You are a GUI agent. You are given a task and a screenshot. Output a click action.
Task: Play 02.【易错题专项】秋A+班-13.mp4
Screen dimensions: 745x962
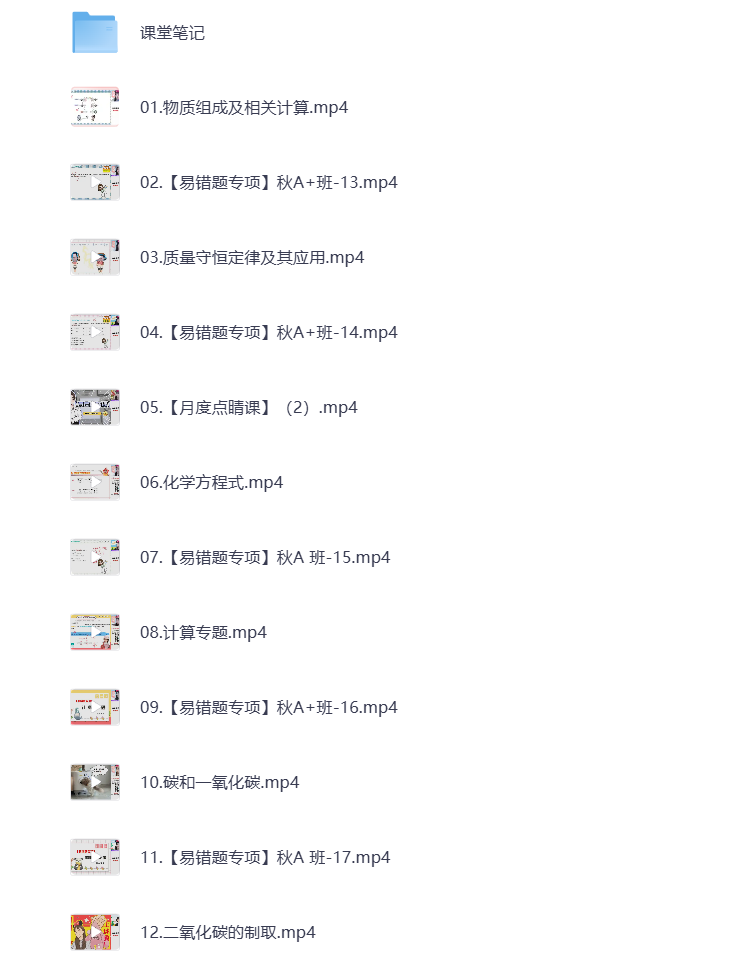[x=268, y=183]
